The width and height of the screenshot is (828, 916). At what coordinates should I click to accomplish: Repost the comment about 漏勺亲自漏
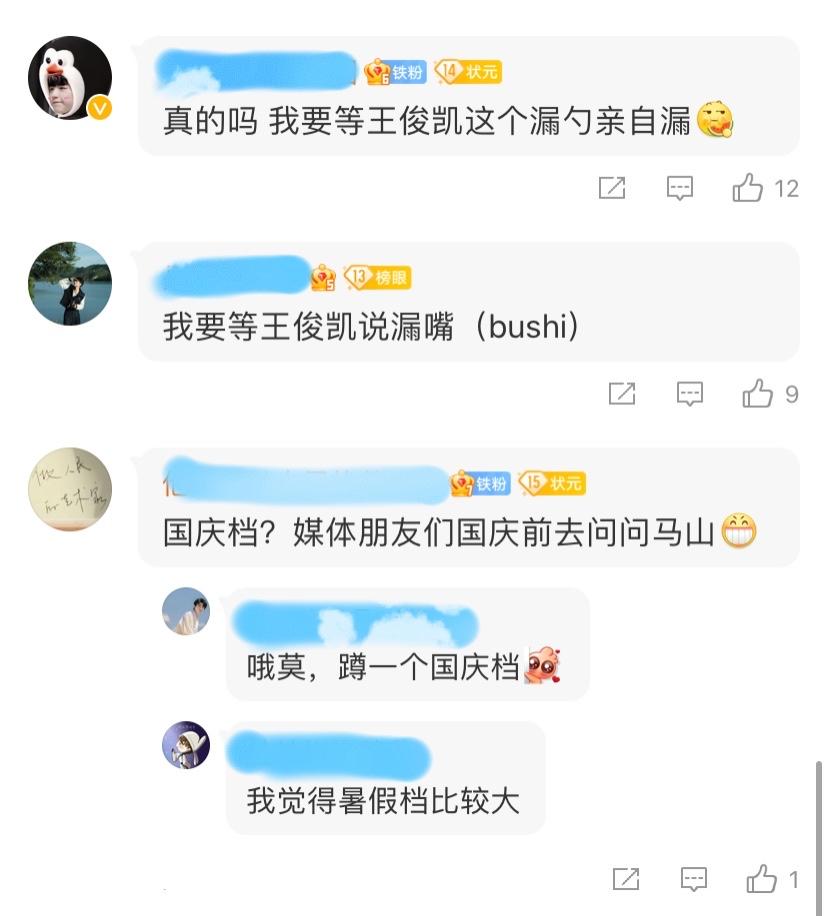pyautogui.click(x=612, y=188)
